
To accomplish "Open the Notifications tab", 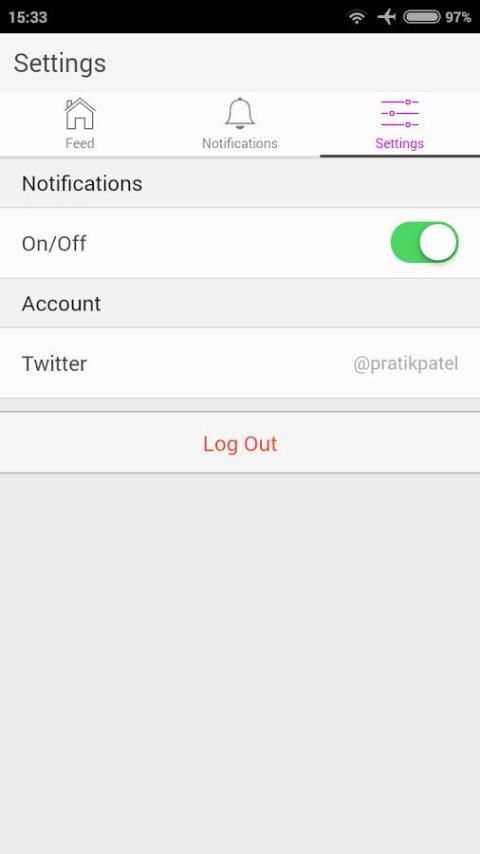I will coord(240,124).
